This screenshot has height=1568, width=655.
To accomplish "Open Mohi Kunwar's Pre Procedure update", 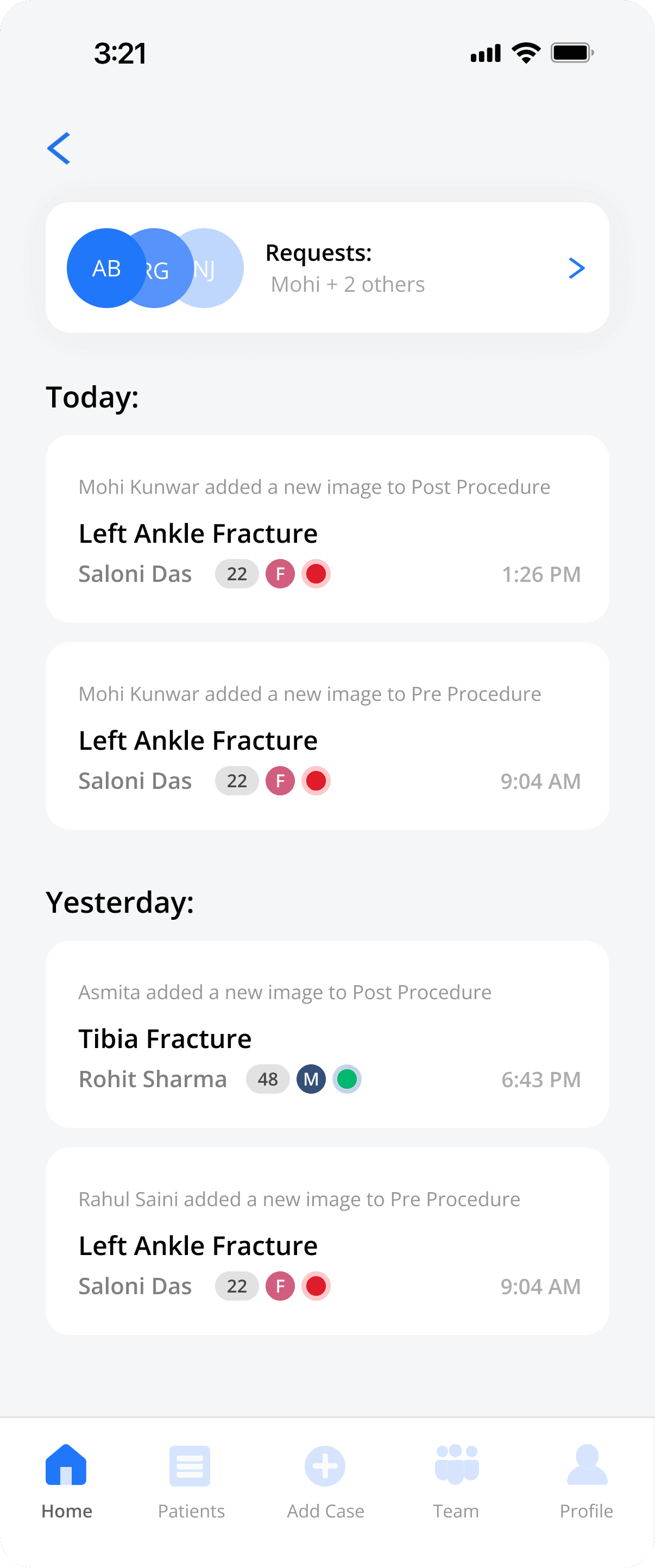I will [327, 736].
